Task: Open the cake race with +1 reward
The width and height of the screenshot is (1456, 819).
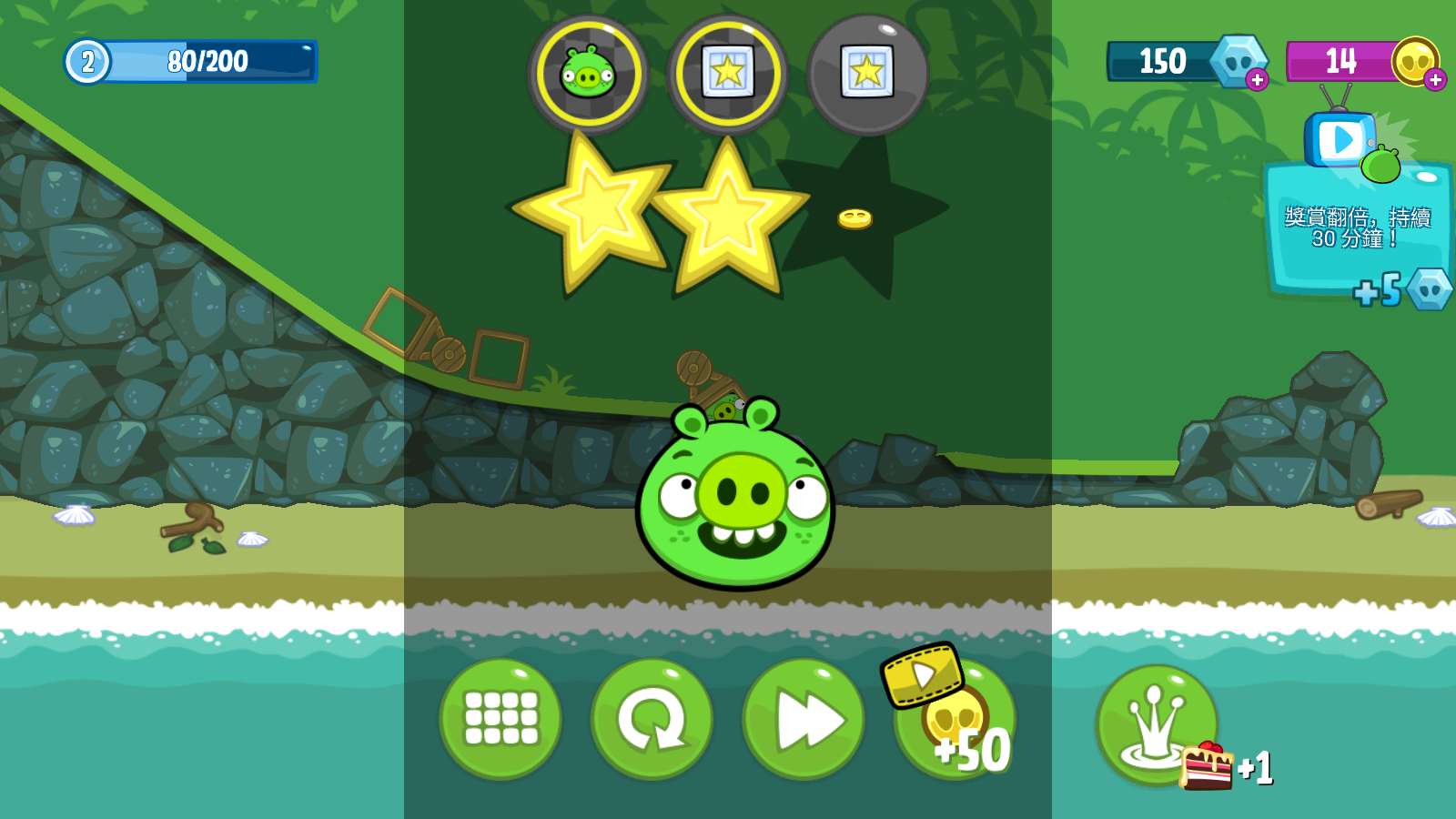Action: [x=1157, y=725]
